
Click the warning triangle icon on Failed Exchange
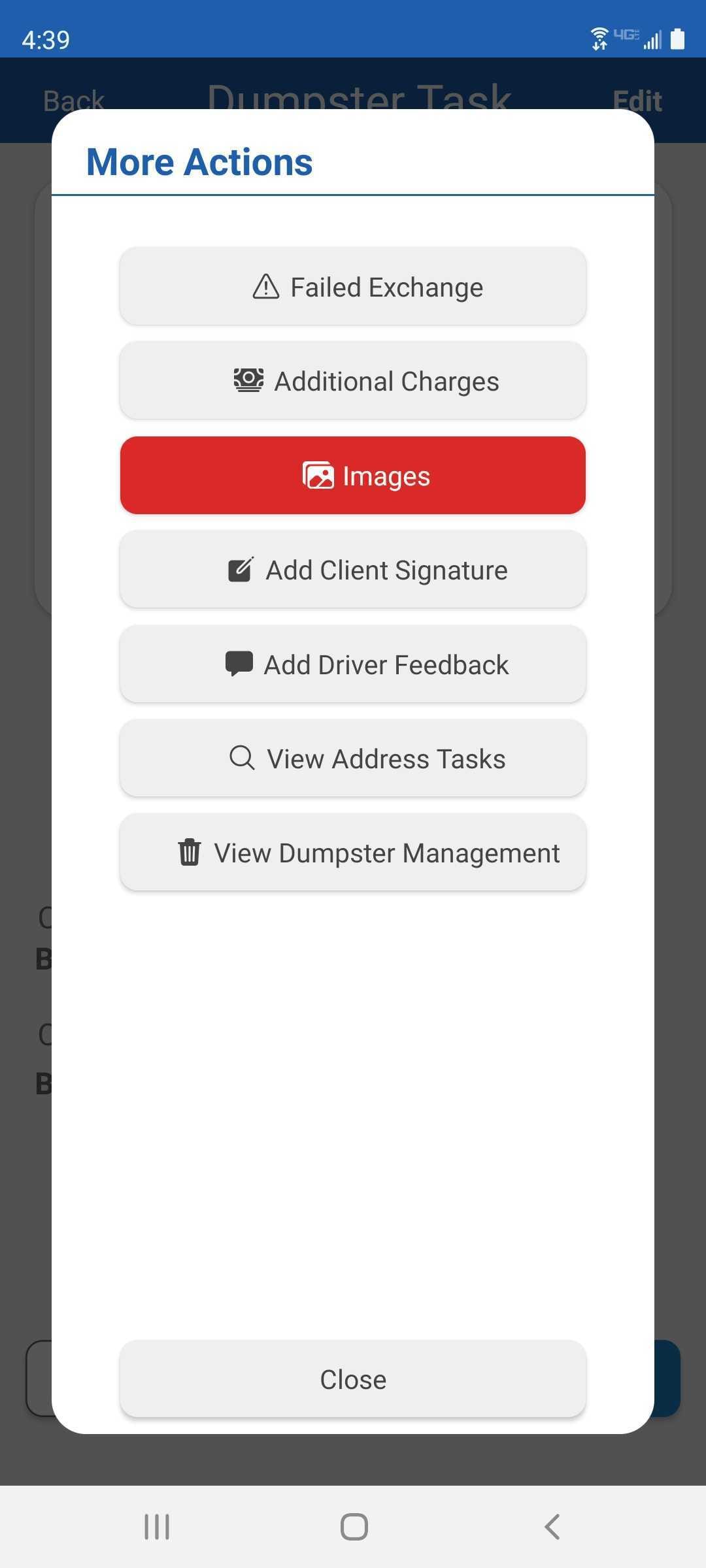(267, 286)
